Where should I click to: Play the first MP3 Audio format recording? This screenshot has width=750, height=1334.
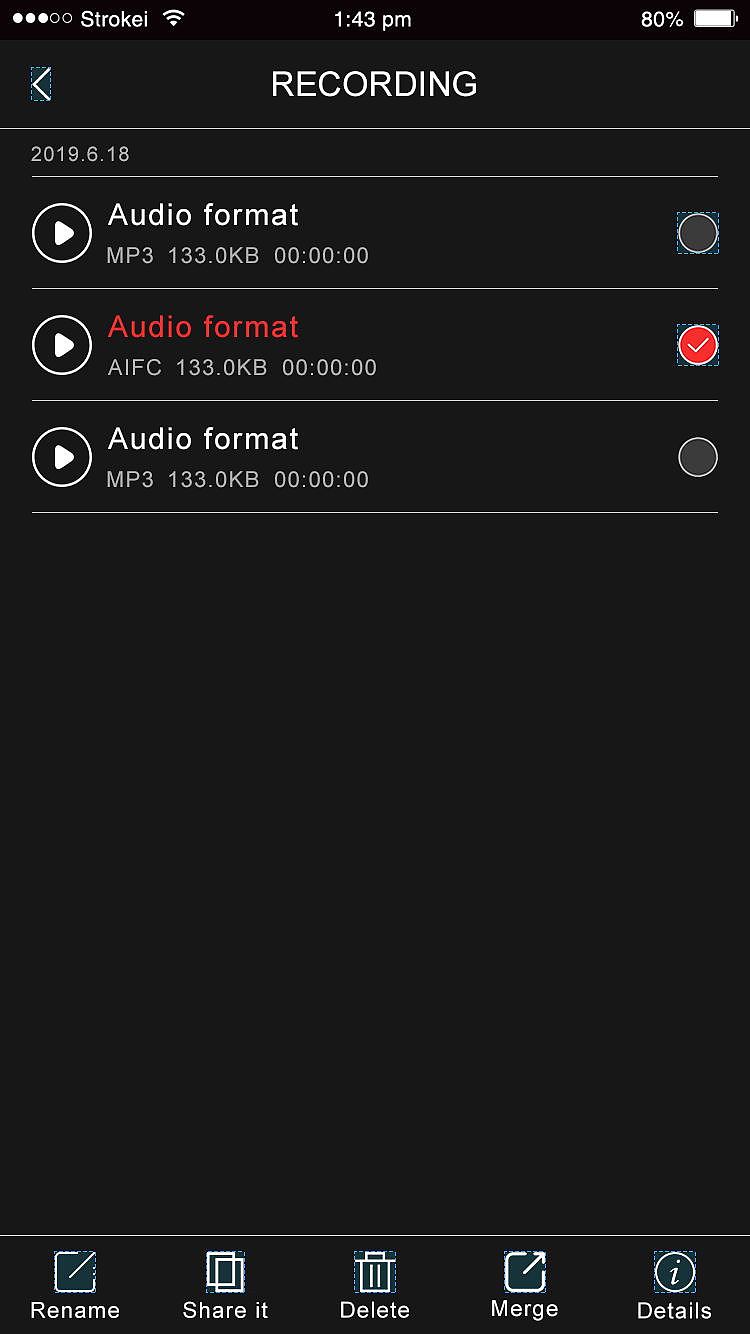[61, 233]
